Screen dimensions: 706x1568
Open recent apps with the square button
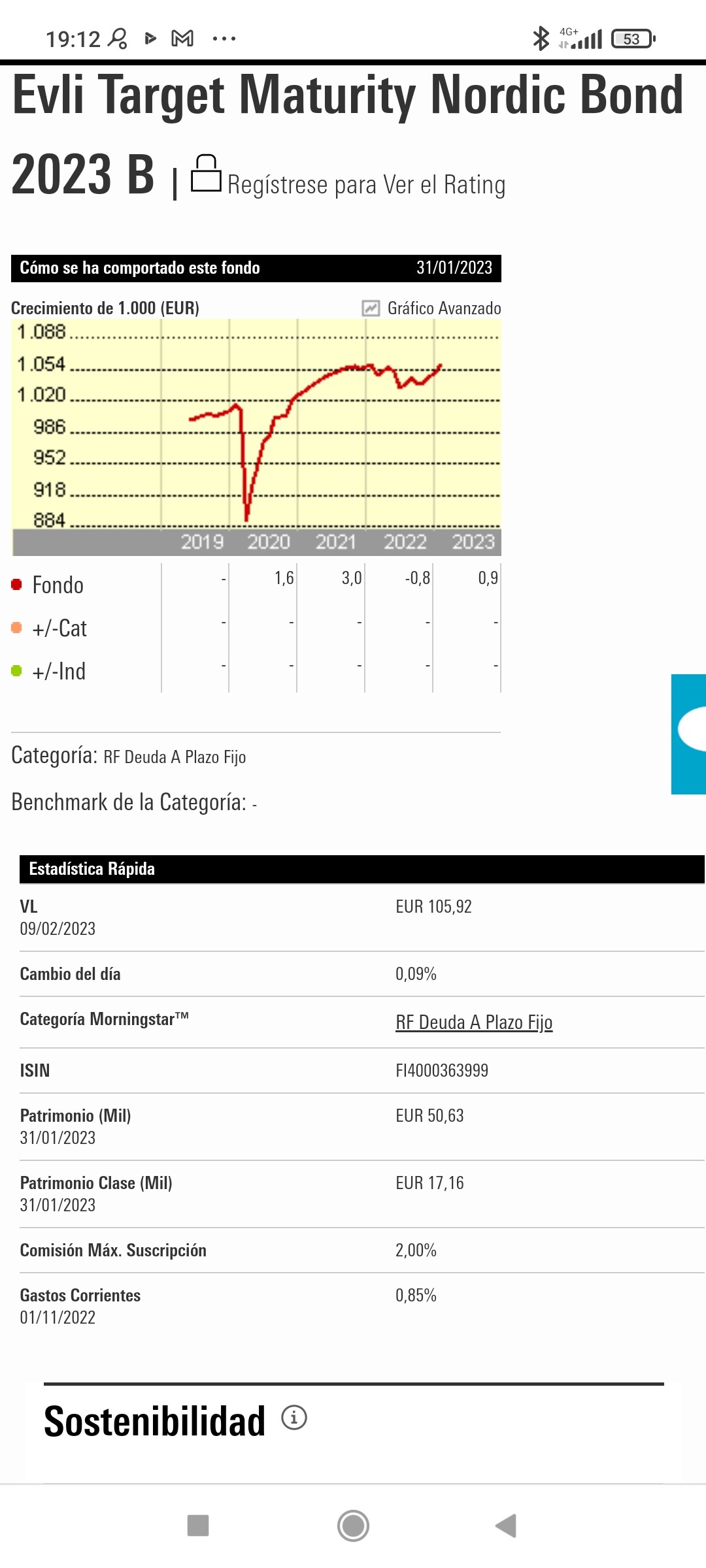coord(198,1526)
